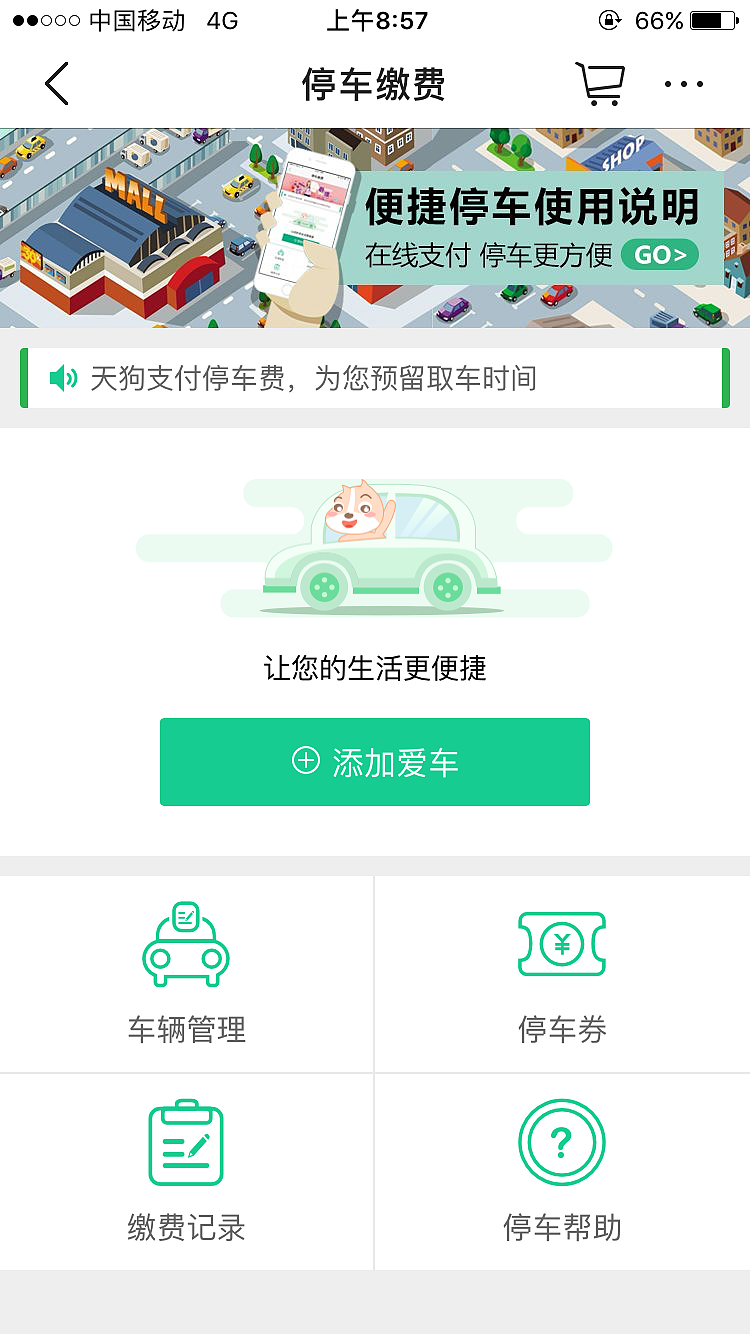
Task: Select the 停车缴费 page title
Action: tap(375, 84)
